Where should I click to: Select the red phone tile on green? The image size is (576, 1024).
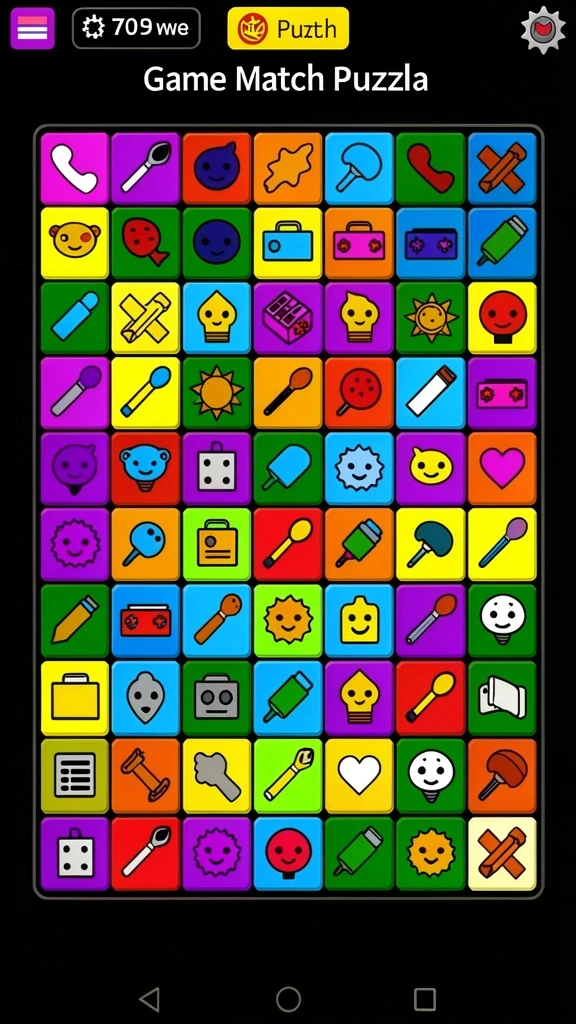430,168
